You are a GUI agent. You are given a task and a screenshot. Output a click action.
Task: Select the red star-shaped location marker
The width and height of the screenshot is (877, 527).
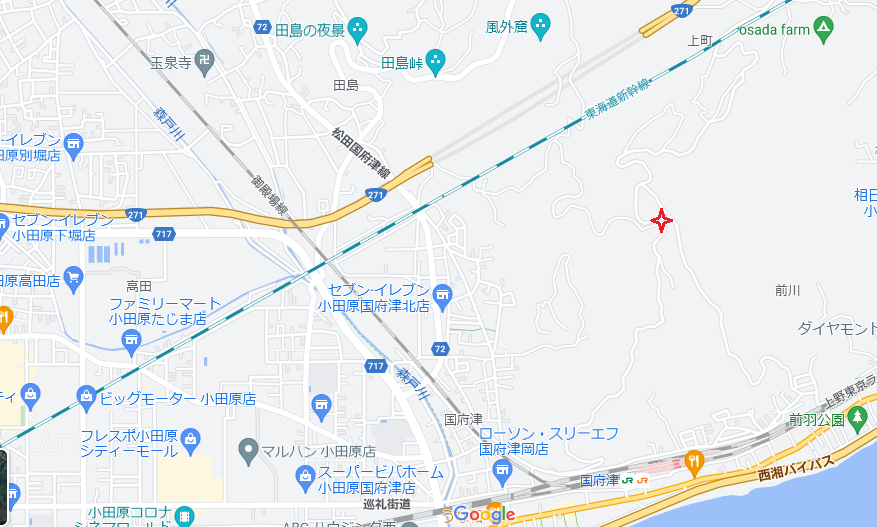(x=661, y=221)
